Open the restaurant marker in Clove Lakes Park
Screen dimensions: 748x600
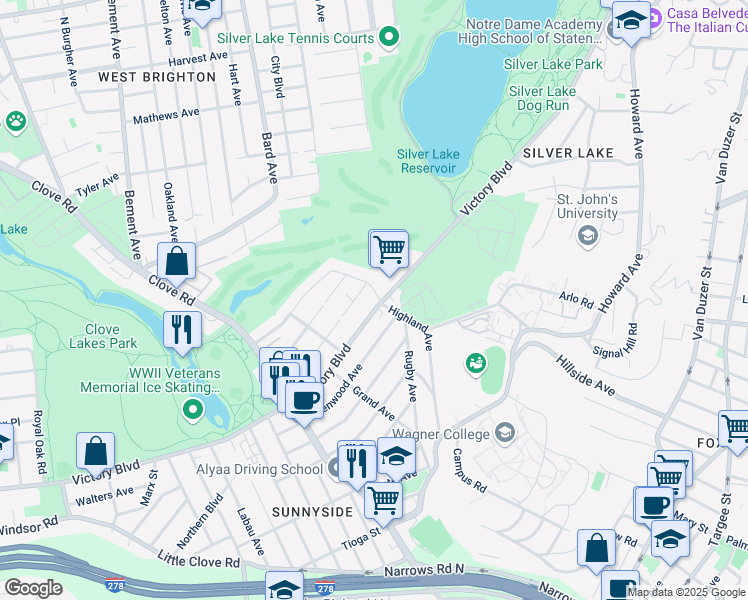182,329
